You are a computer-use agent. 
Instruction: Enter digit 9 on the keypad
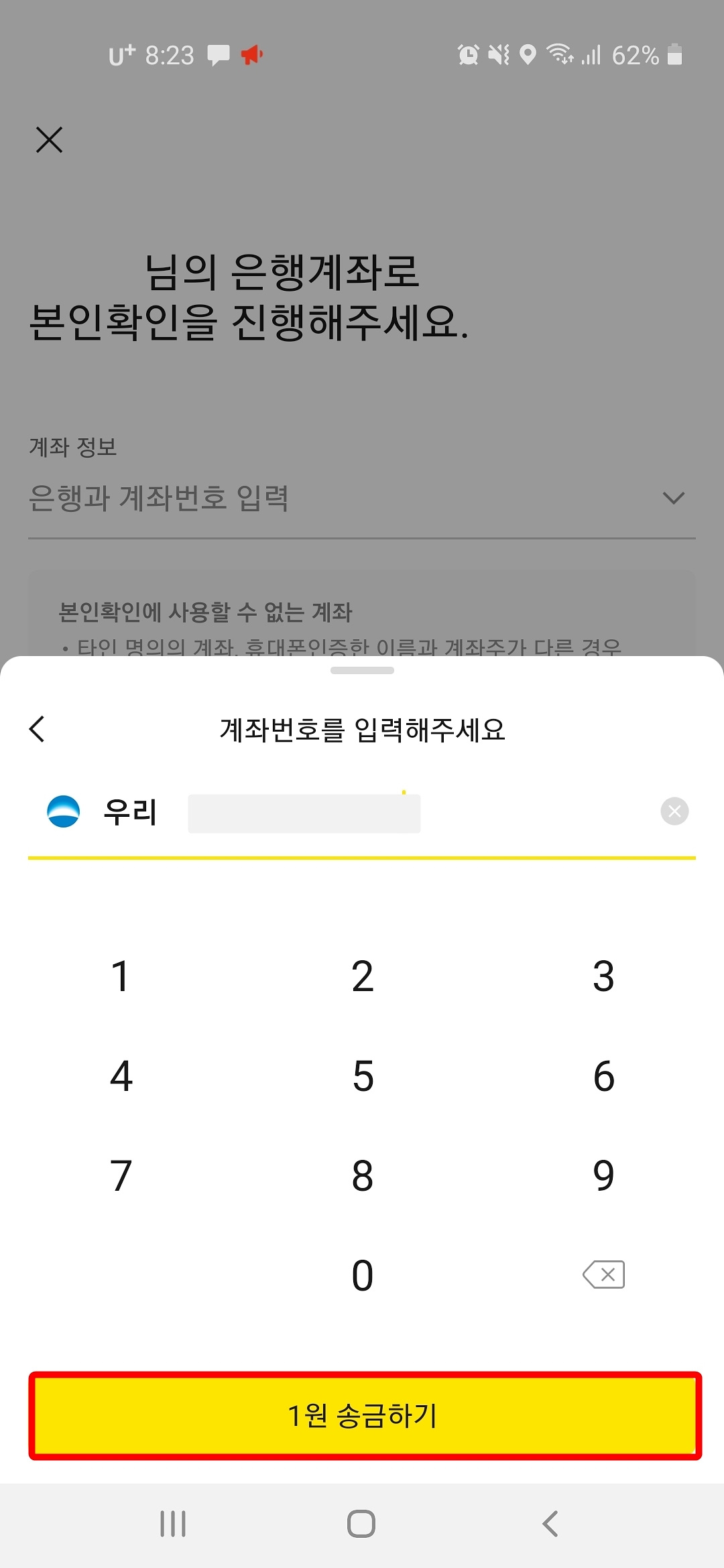603,1176
